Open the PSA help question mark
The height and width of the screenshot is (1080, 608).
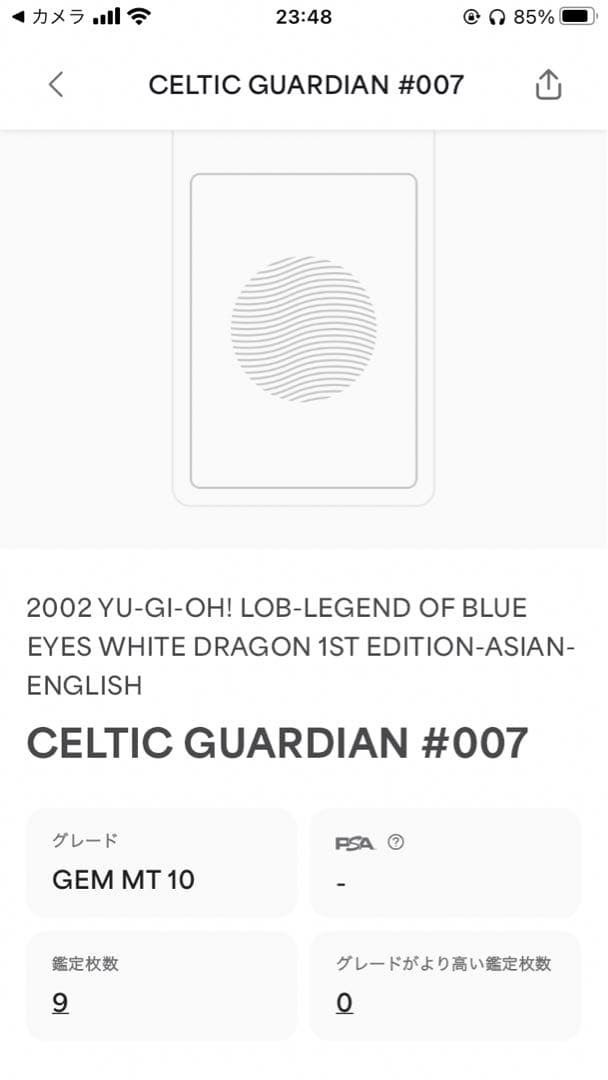pyautogui.click(x=396, y=843)
